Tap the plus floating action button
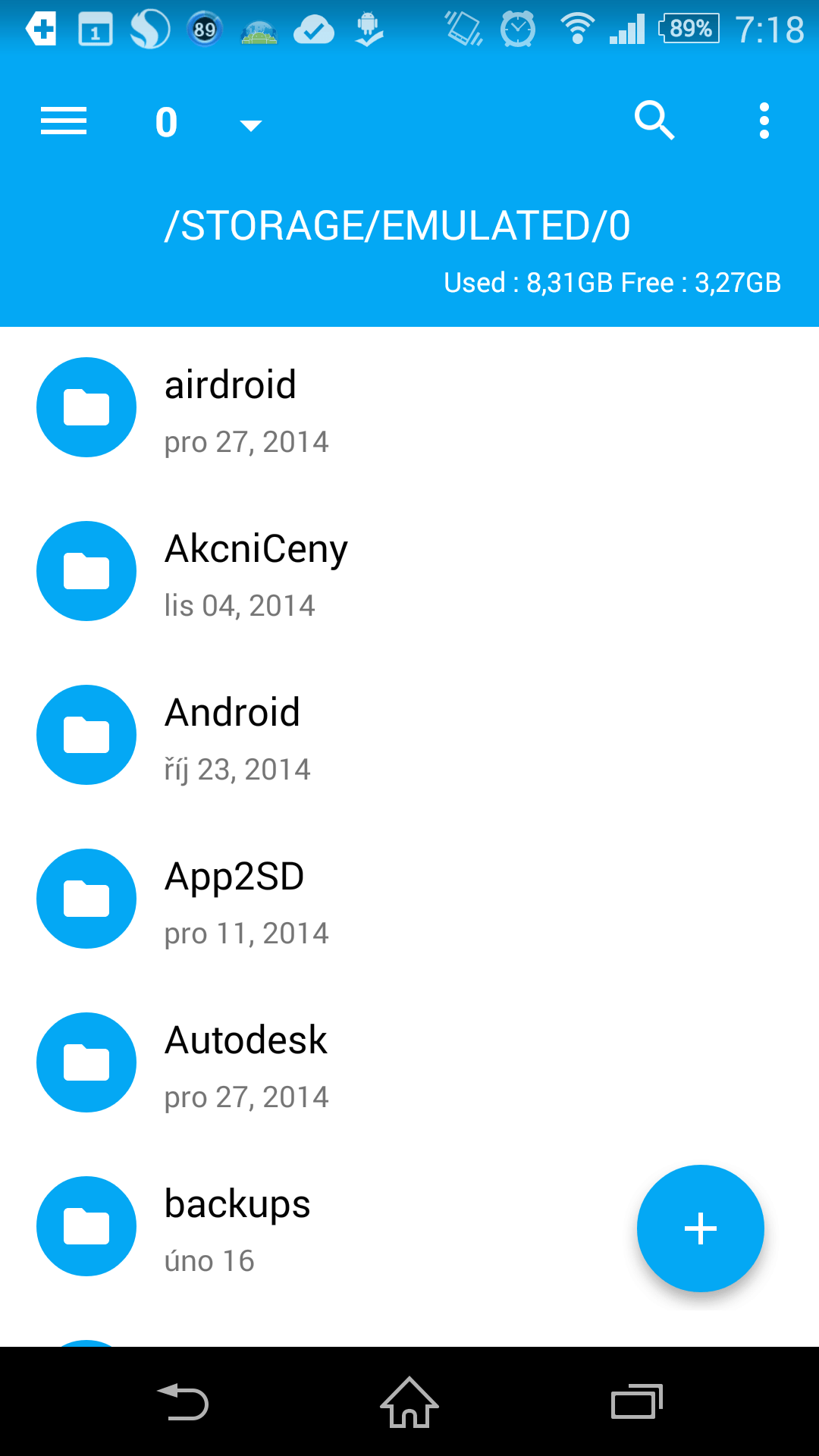Image resolution: width=819 pixels, height=1456 pixels. tap(701, 1228)
